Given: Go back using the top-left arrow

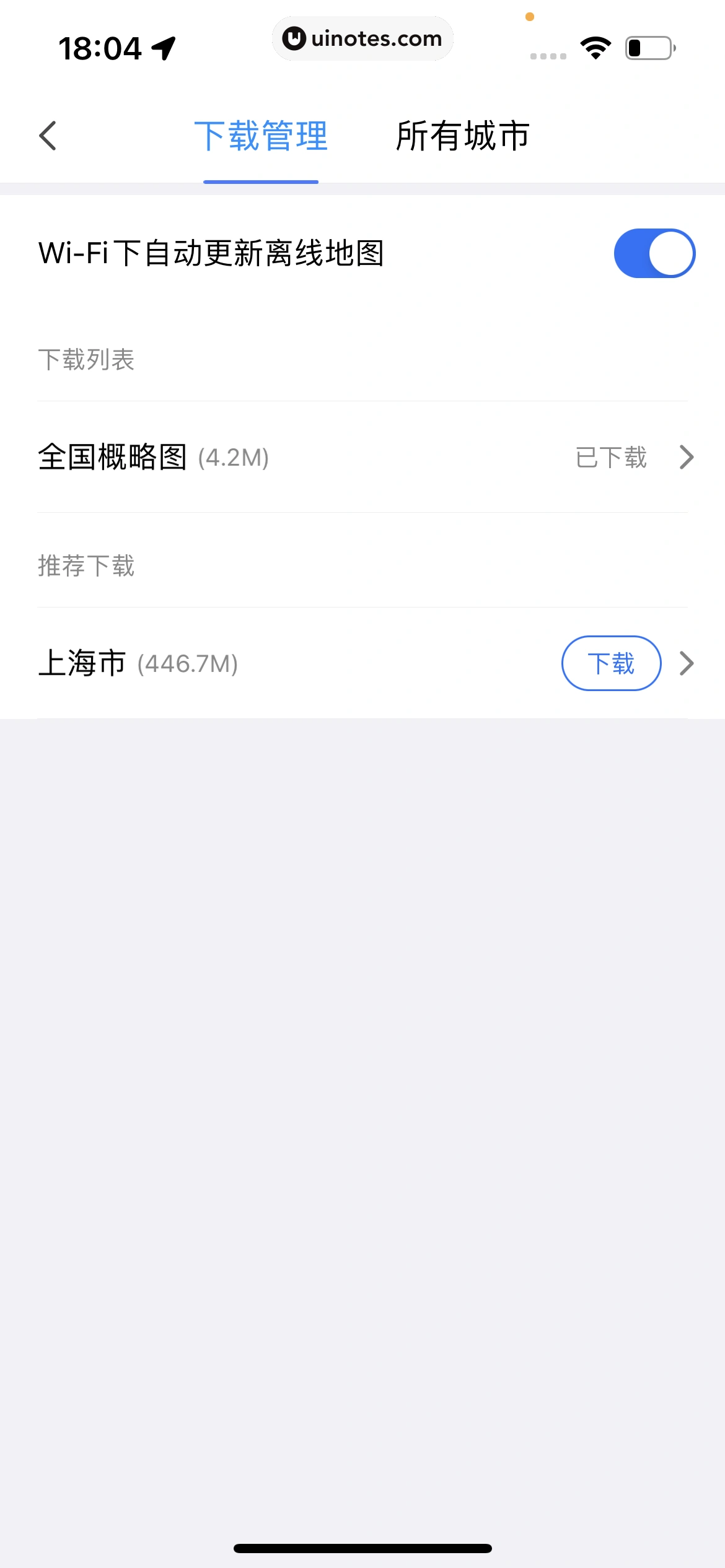Looking at the screenshot, I should click(48, 136).
